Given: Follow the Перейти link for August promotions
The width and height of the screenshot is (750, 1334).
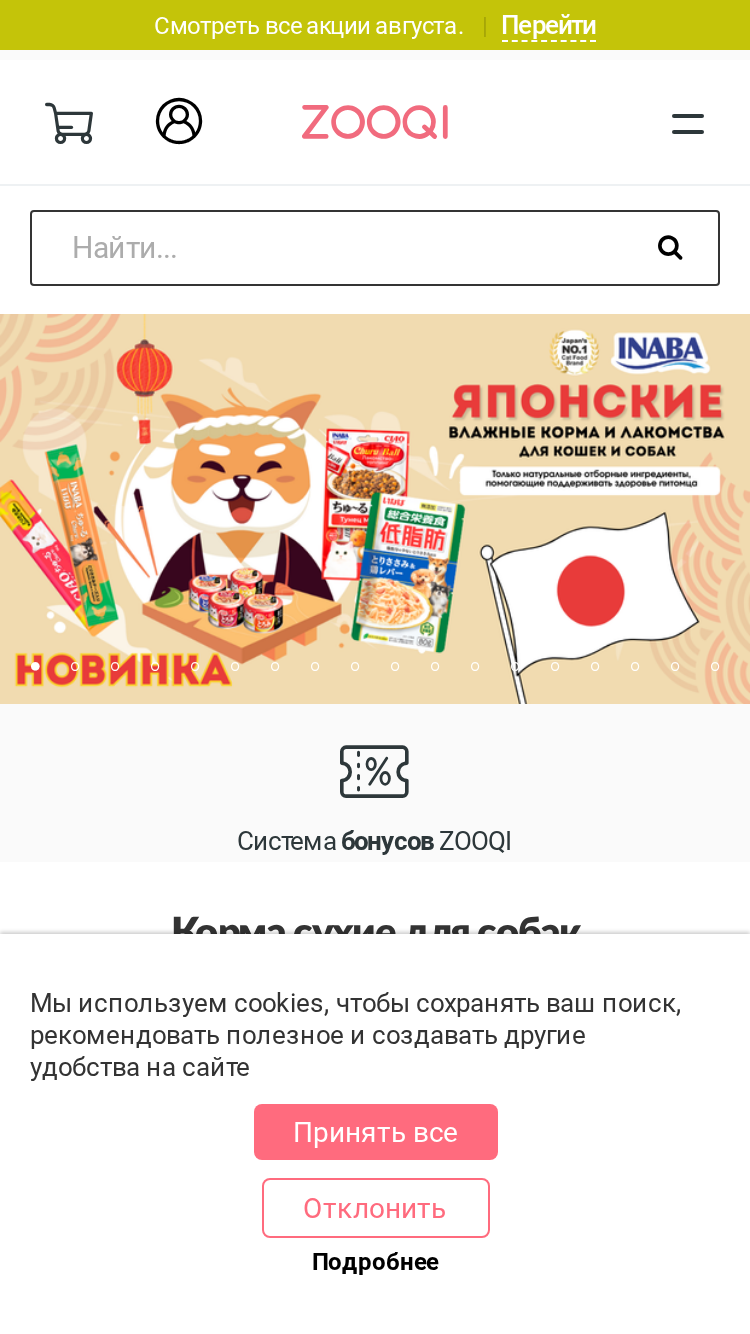Looking at the screenshot, I should pyautogui.click(x=549, y=26).
